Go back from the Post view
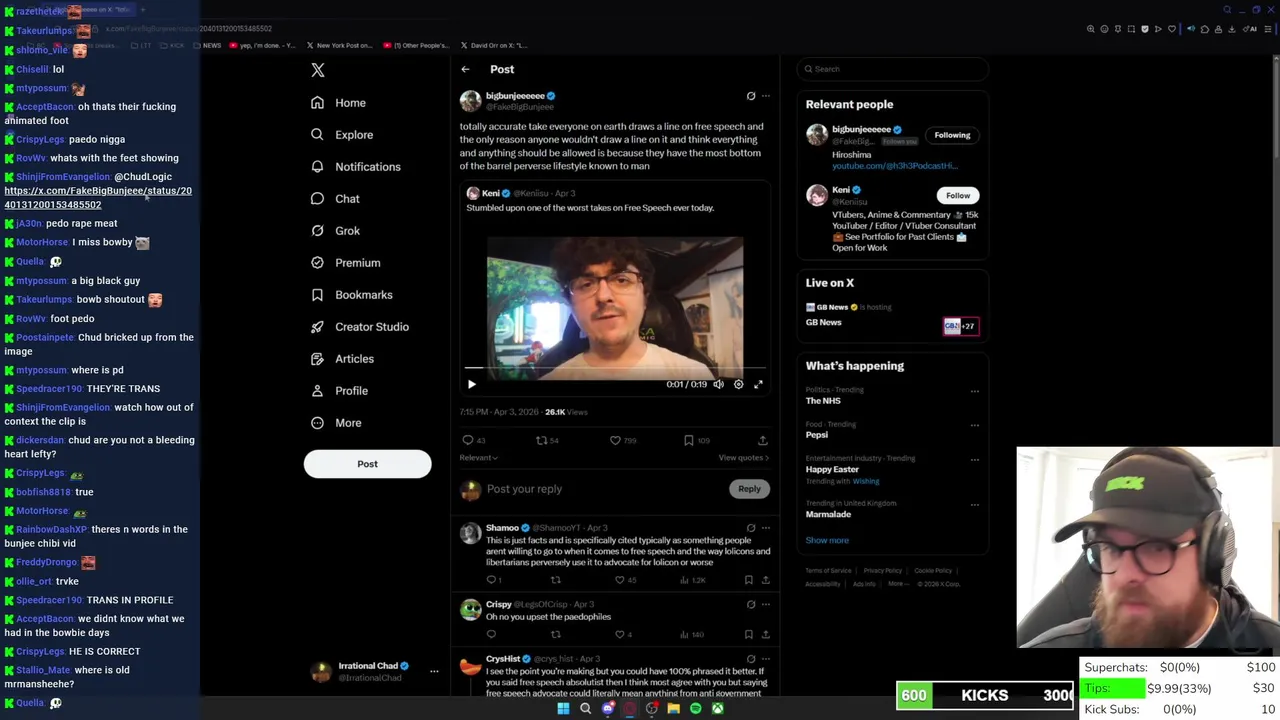 465,69
